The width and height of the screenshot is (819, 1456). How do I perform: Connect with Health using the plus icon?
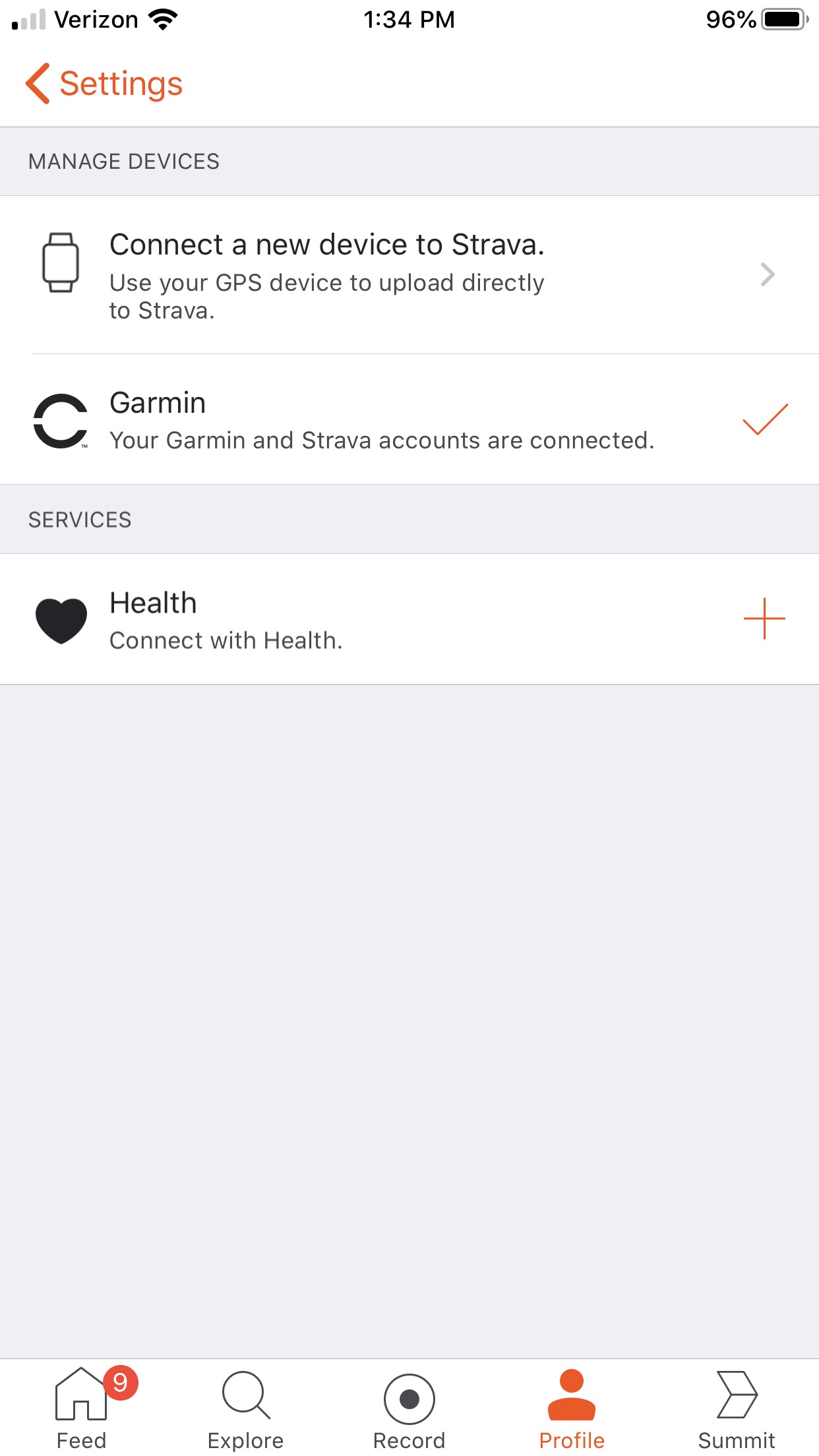(764, 619)
